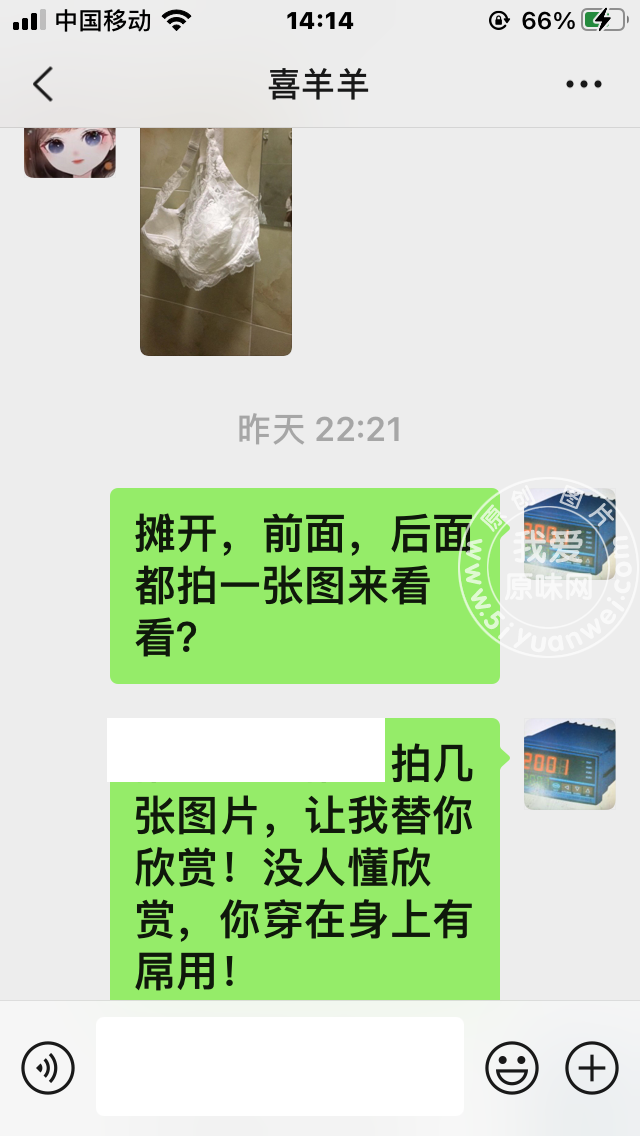
Task: Open the plus attachment menu
Action: click(592, 1067)
